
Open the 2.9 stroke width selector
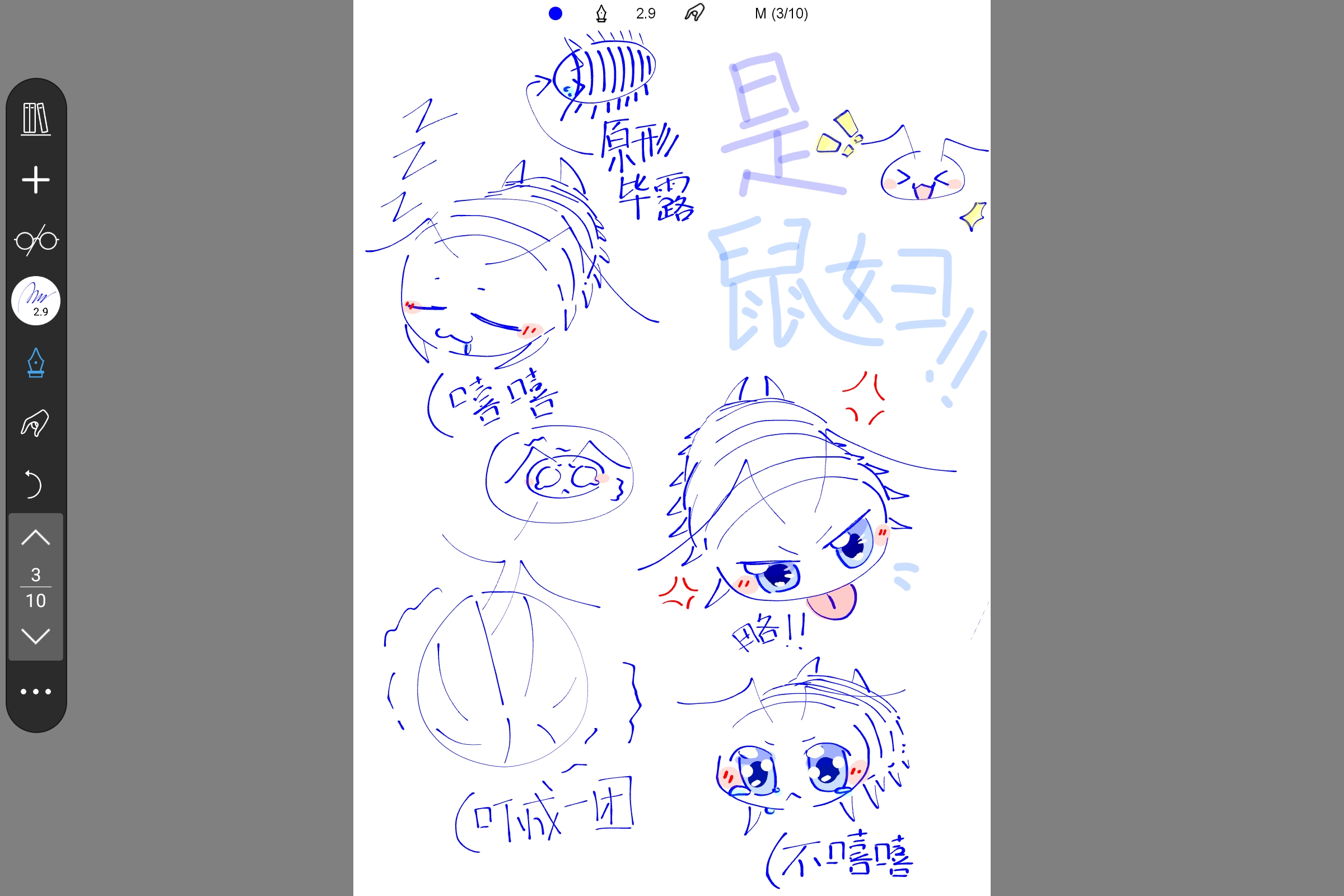pyautogui.click(x=35, y=301)
